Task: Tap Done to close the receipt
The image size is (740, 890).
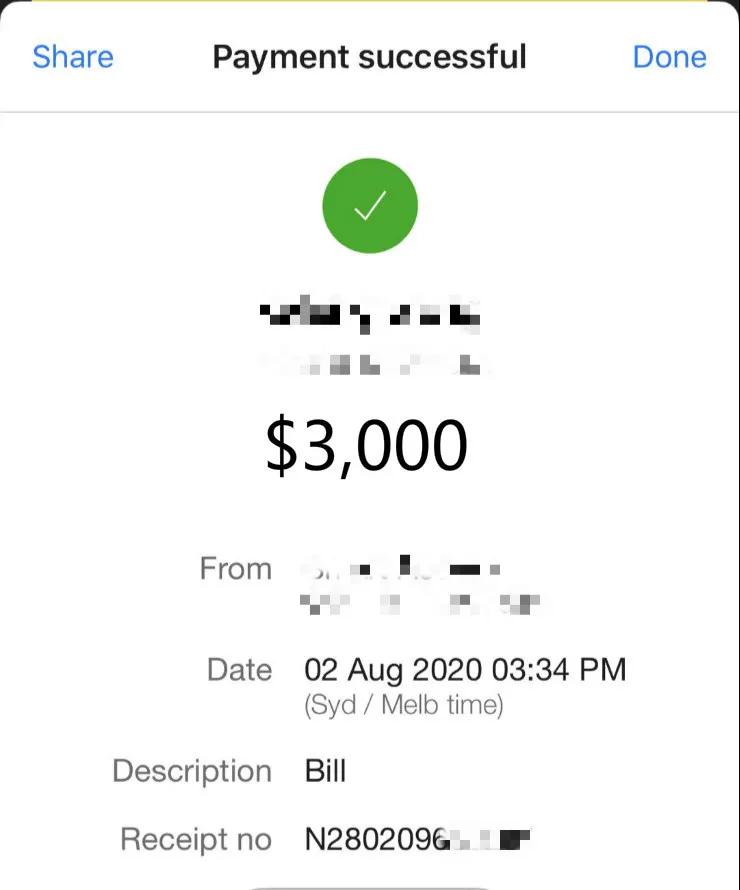Action: click(x=669, y=57)
